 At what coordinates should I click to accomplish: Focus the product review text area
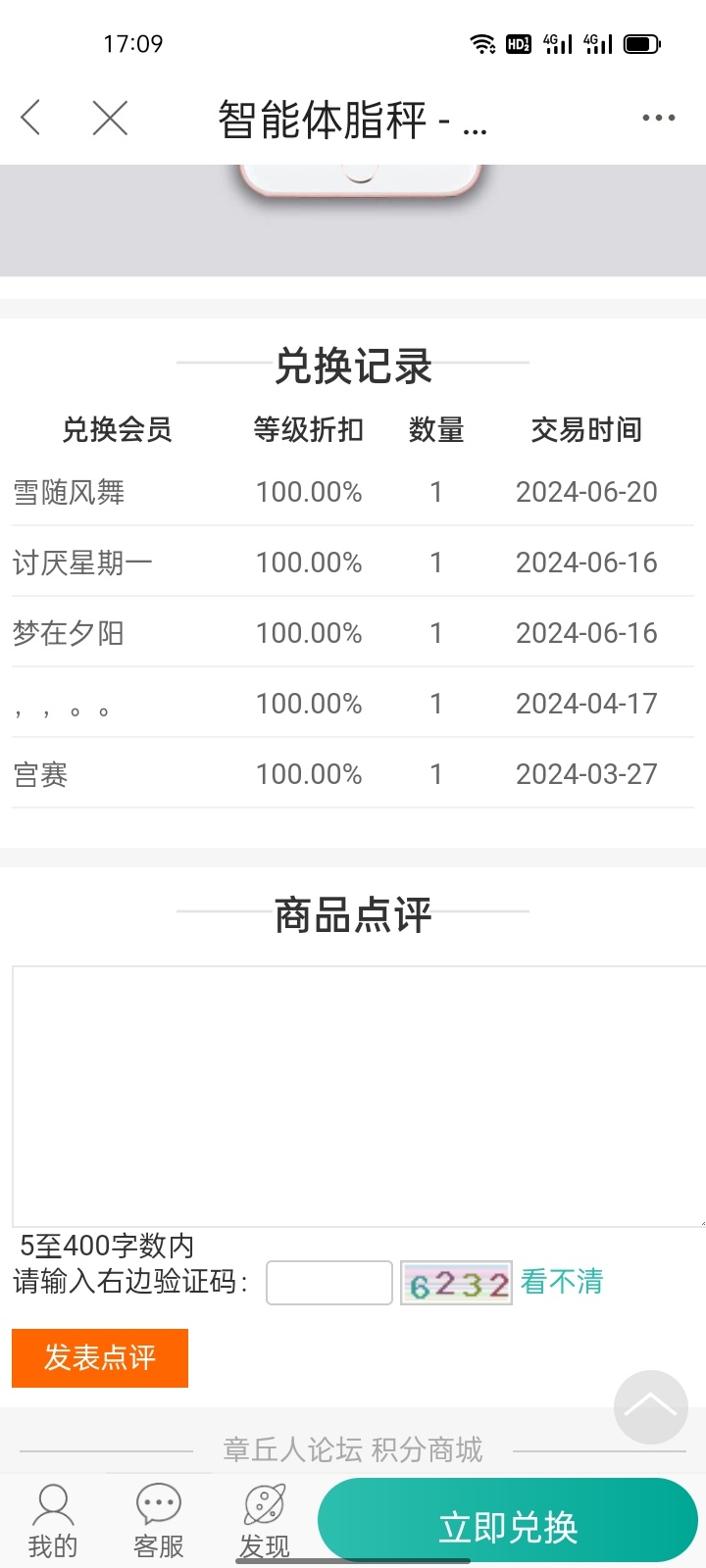[359, 1096]
